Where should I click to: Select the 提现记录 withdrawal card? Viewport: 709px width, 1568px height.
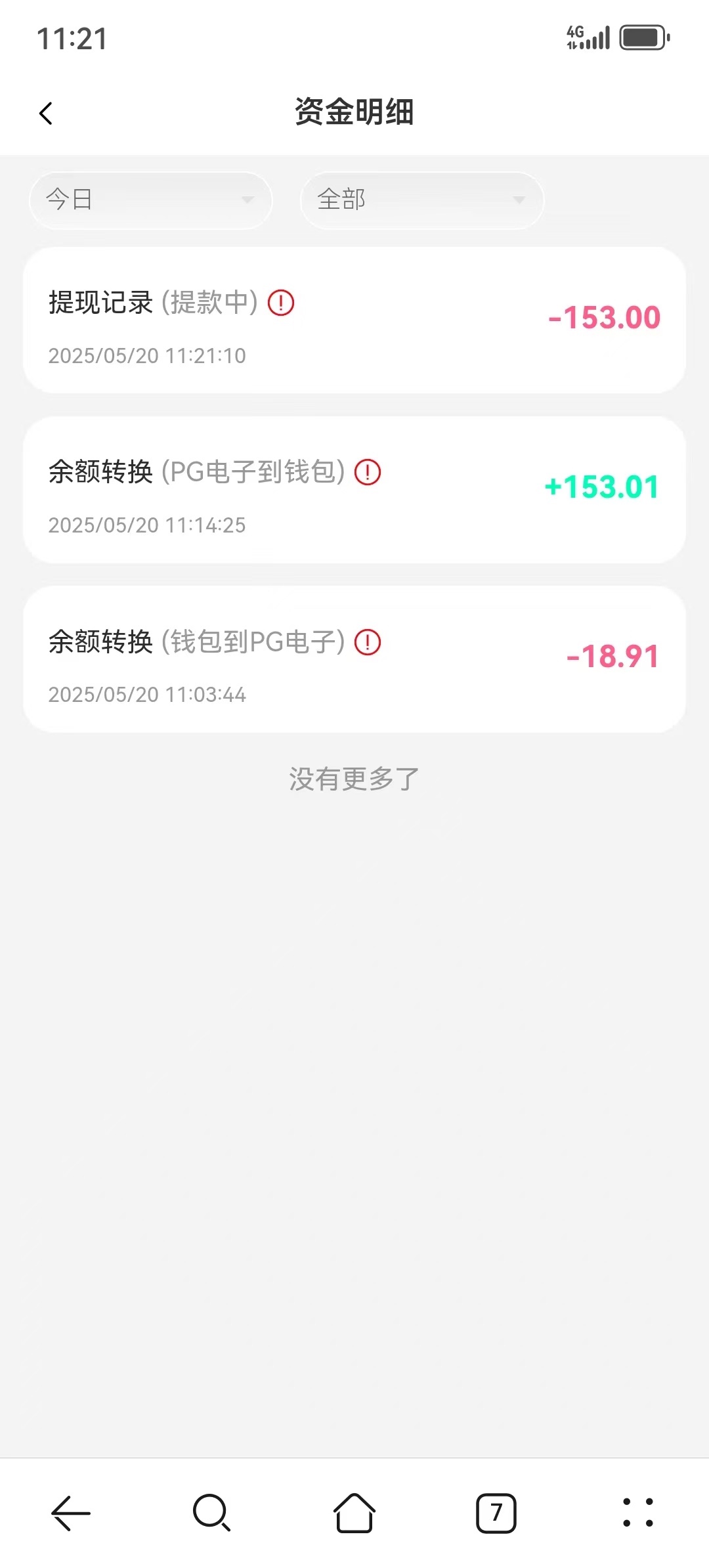(354, 319)
